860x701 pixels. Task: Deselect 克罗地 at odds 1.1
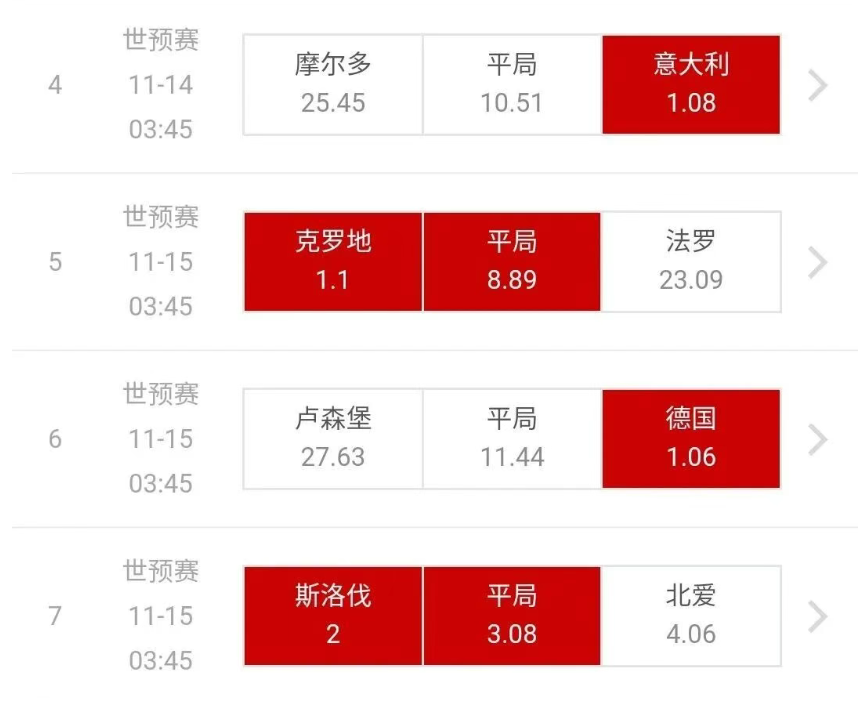(333, 262)
